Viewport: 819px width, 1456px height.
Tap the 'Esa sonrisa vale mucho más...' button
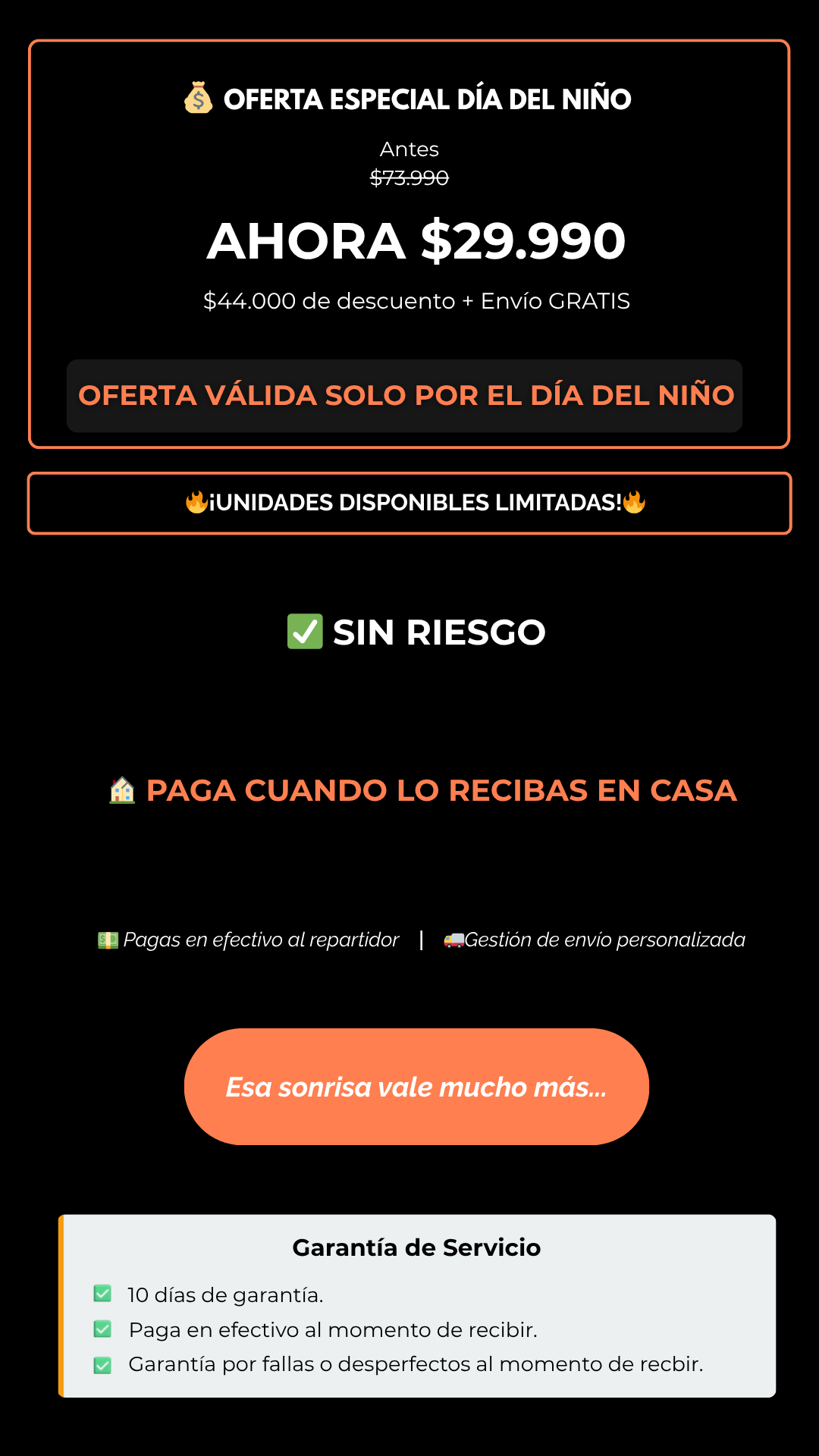coord(416,1087)
